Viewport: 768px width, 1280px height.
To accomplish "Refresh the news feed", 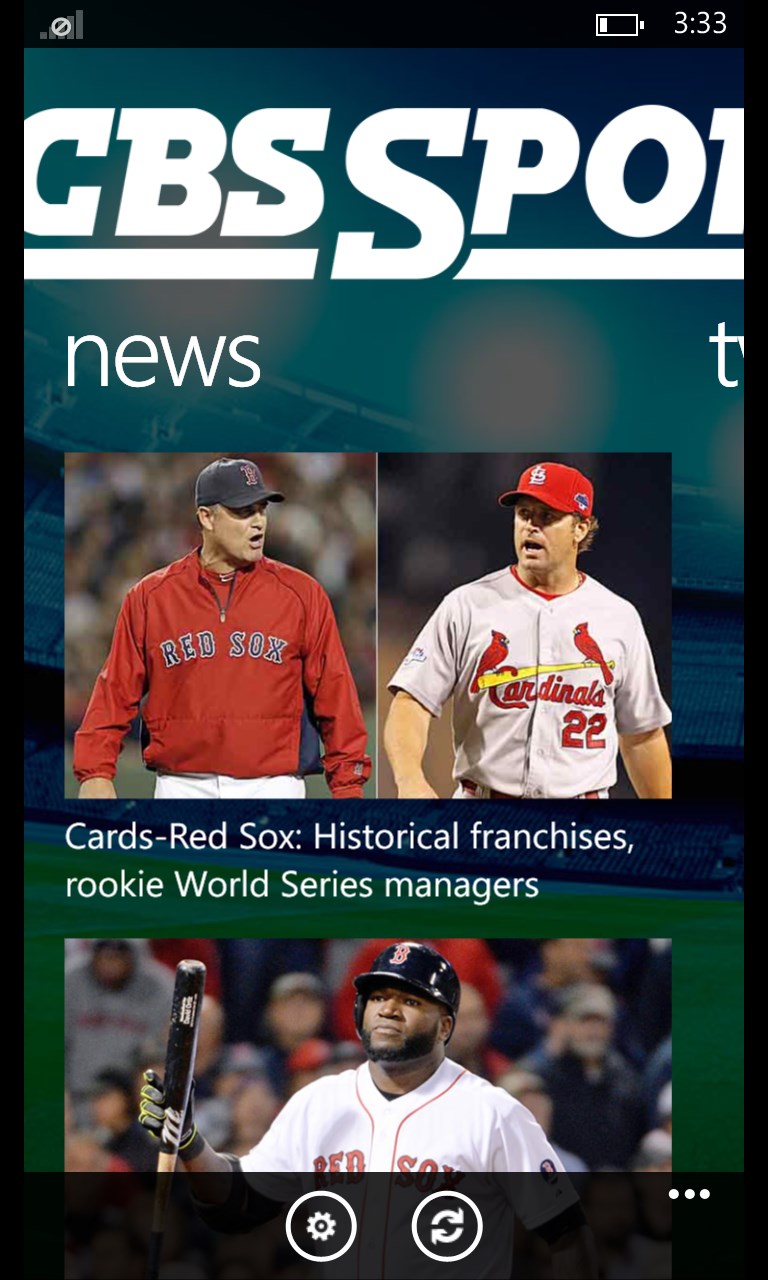I will point(447,1226).
